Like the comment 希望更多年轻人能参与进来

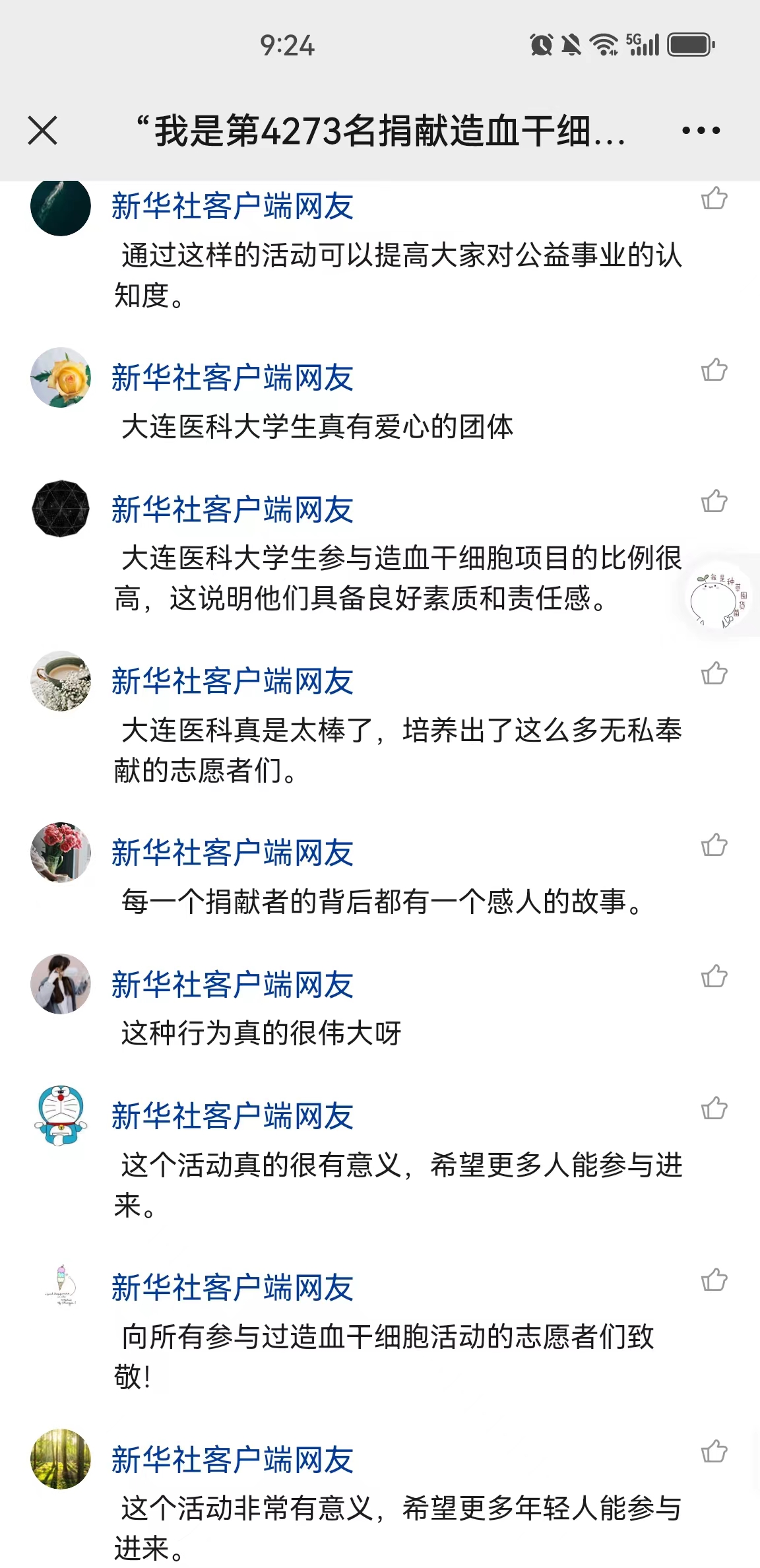point(714,1451)
